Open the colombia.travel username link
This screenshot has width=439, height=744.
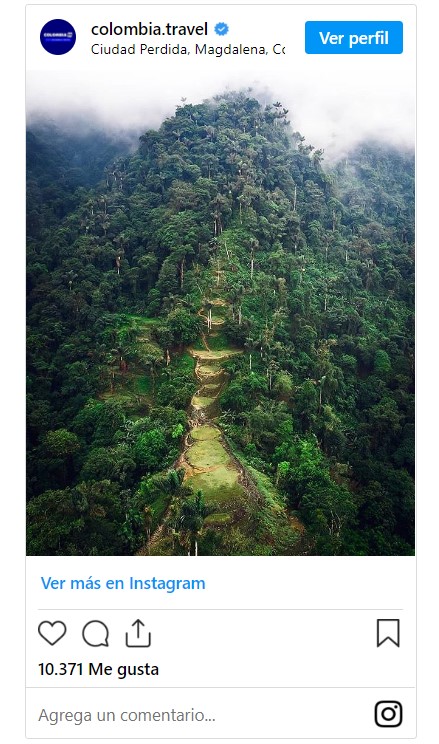click(149, 29)
